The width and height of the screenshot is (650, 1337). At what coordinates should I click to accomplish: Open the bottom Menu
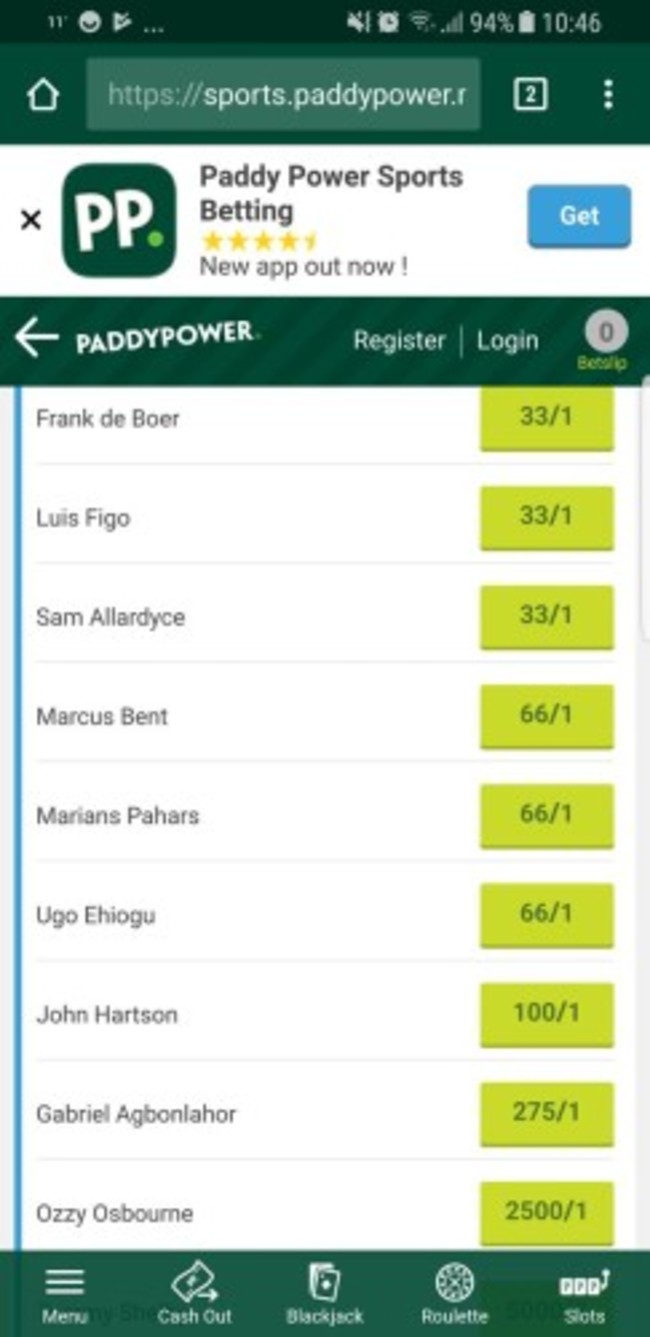[x=65, y=1295]
